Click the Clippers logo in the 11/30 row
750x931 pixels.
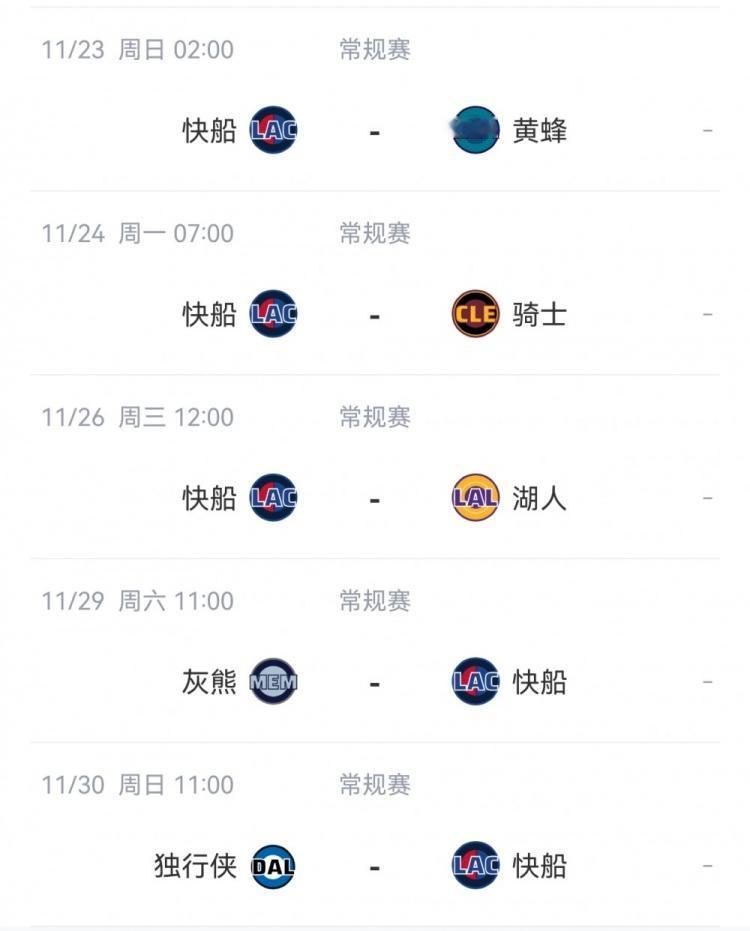click(478, 864)
